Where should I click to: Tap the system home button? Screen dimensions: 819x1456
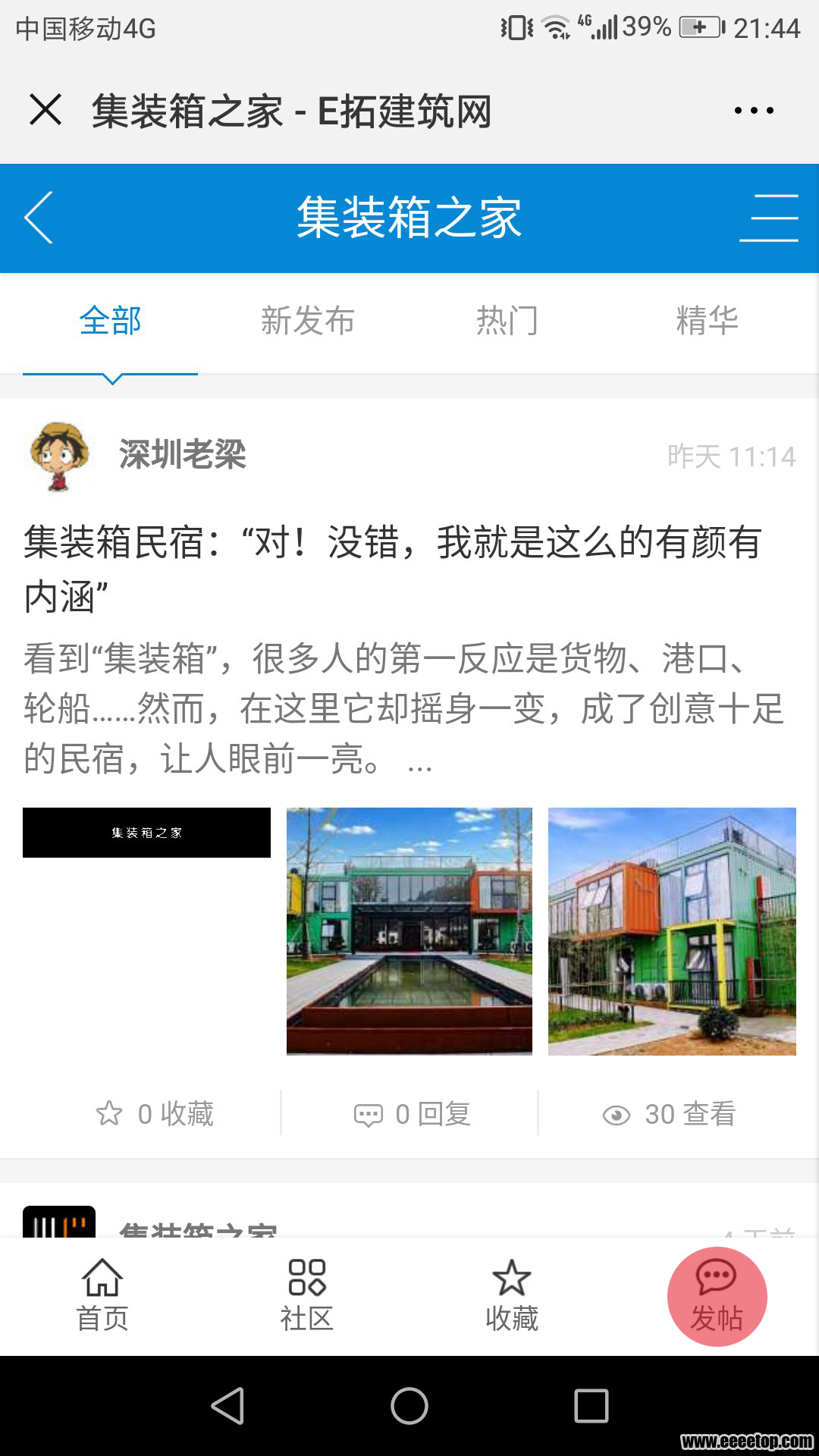point(409,1406)
